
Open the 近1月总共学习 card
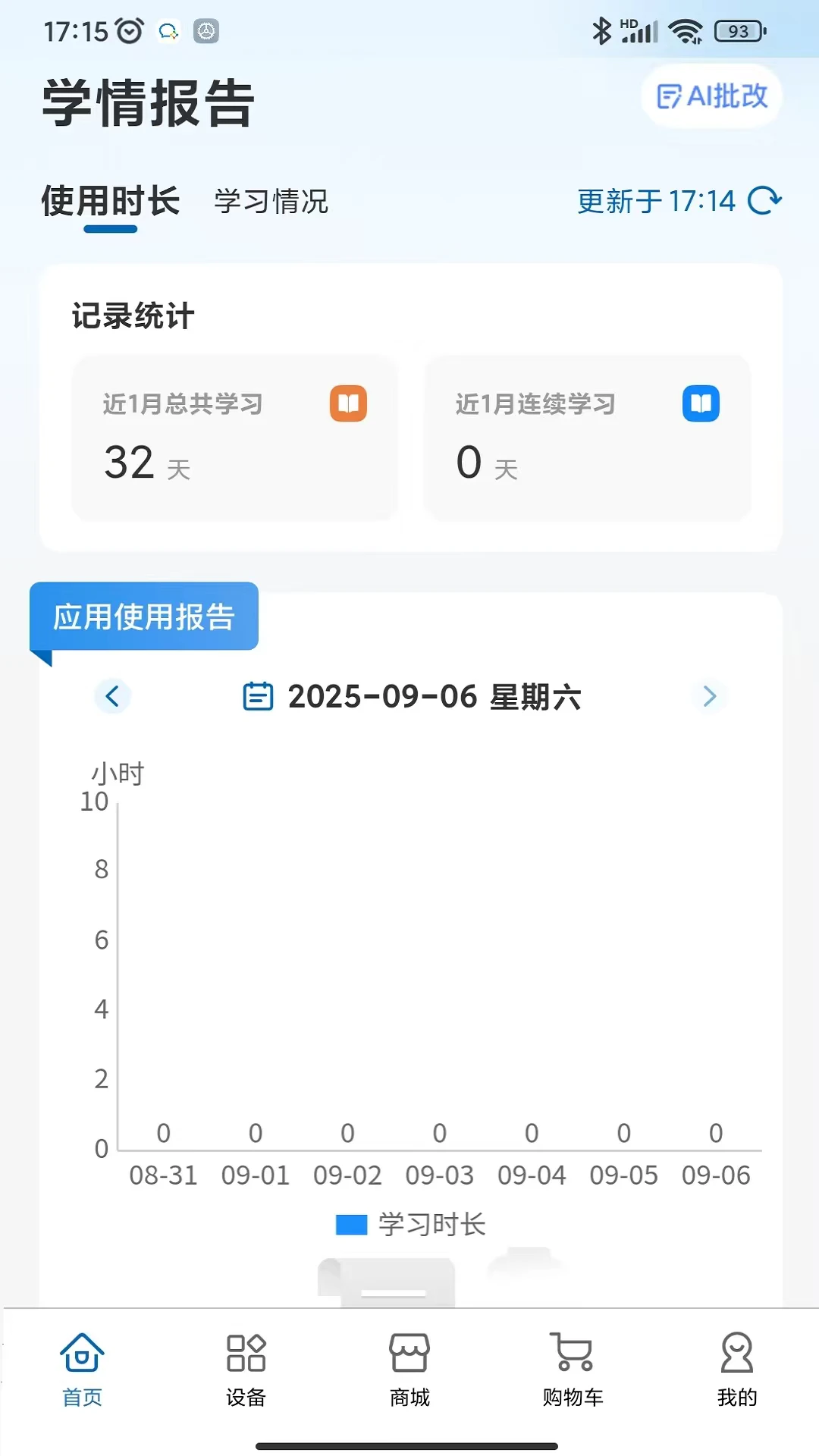pos(234,438)
